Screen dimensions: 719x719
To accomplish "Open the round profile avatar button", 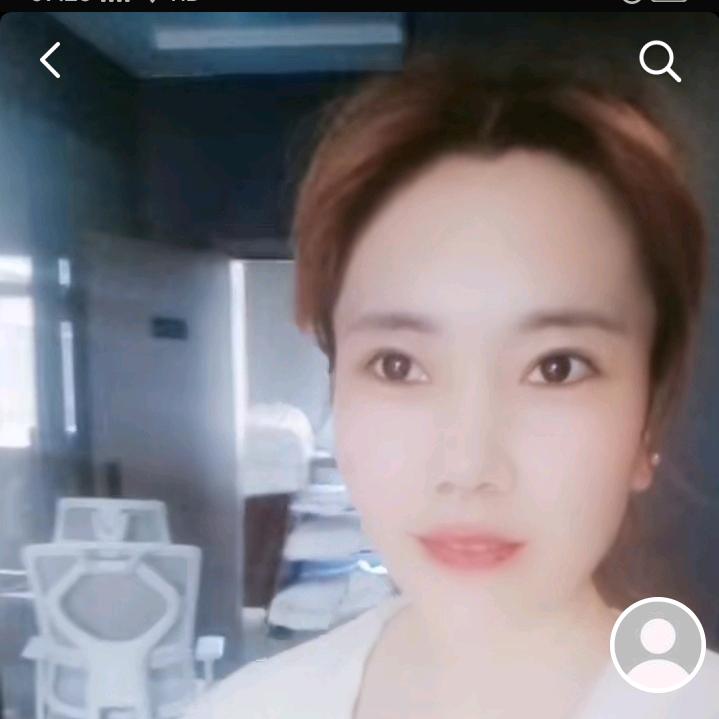I will tap(658, 645).
